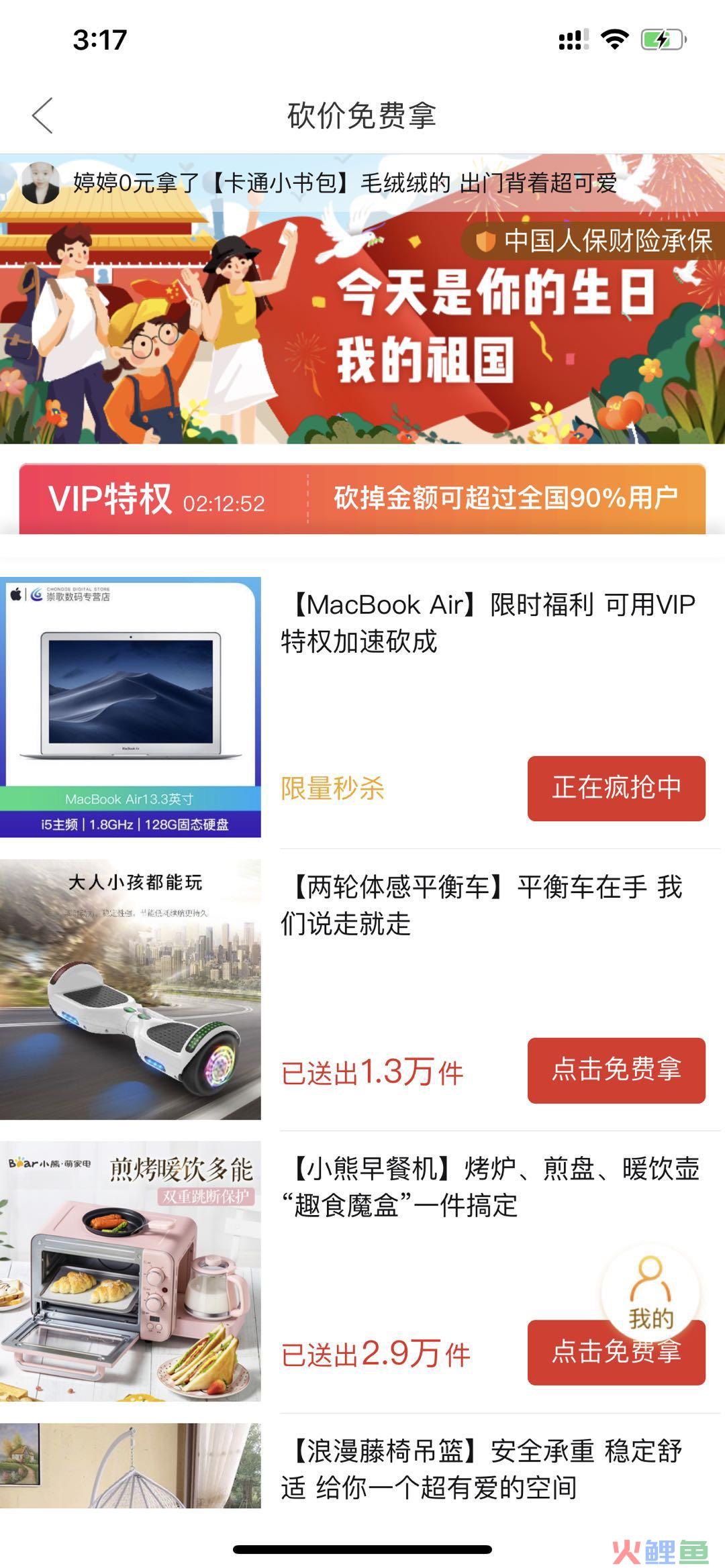Open the floating 我的 profile button

[650, 1292]
